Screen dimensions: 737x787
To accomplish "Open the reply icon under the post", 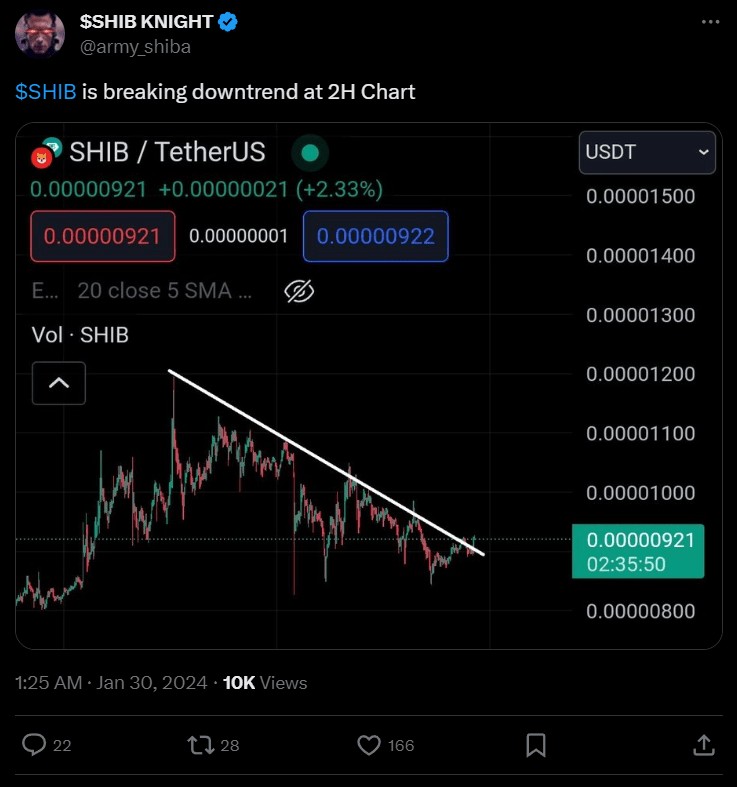I will 34,745.
